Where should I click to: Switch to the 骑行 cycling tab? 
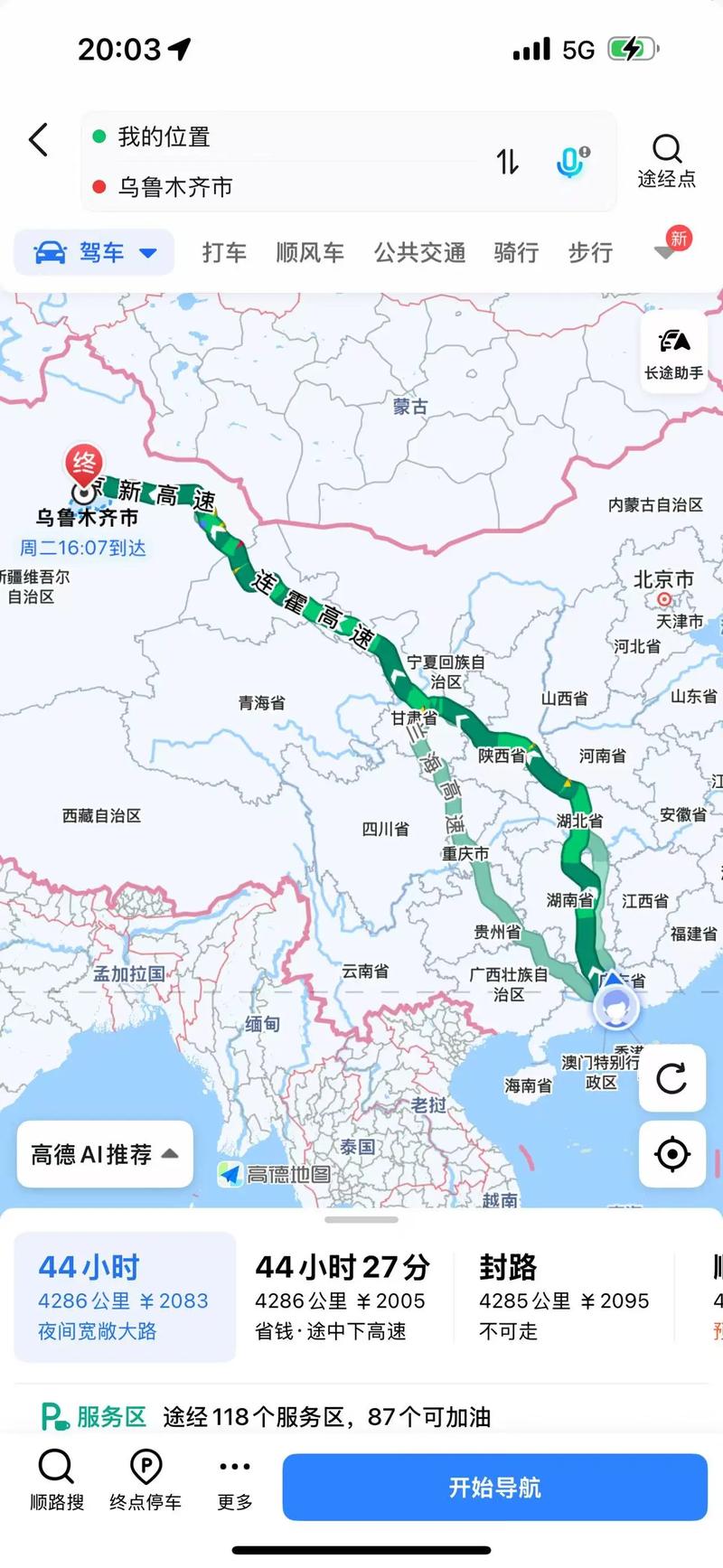(x=515, y=252)
